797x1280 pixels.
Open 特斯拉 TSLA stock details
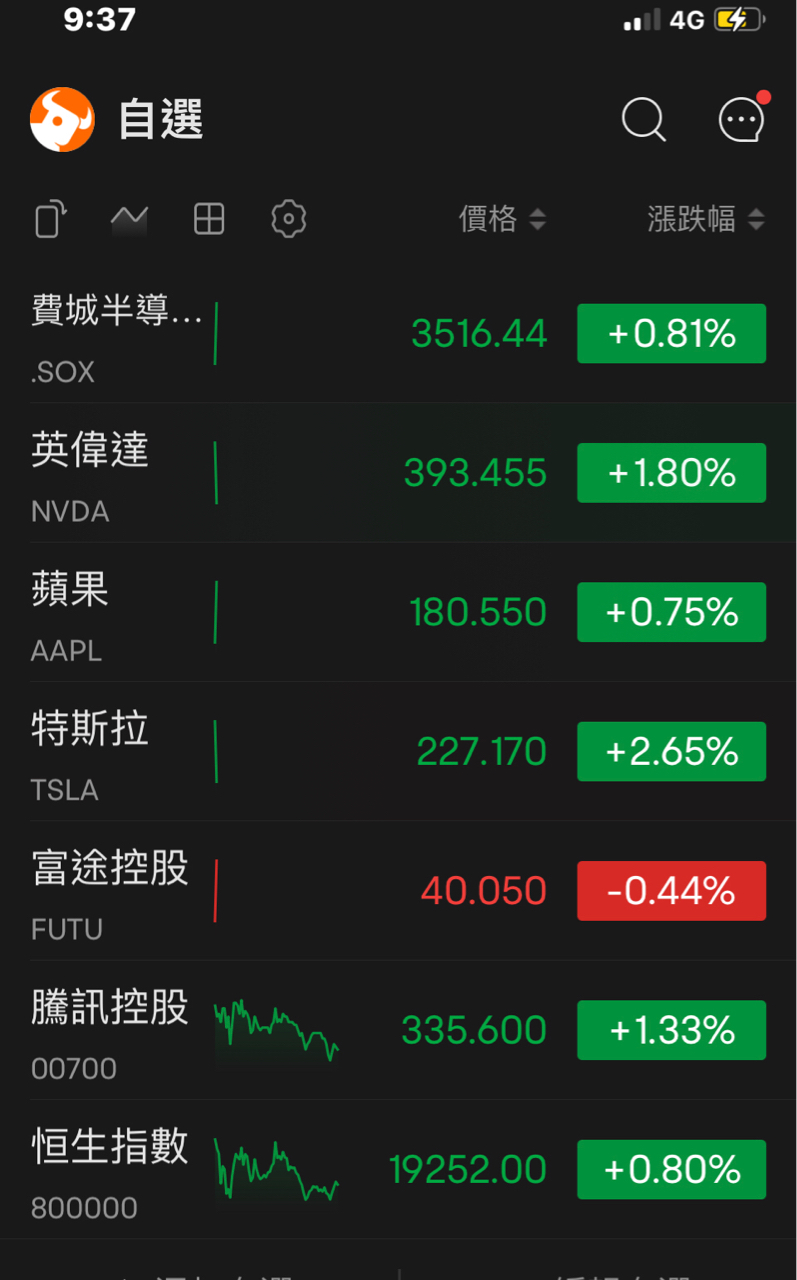[x=300, y=752]
